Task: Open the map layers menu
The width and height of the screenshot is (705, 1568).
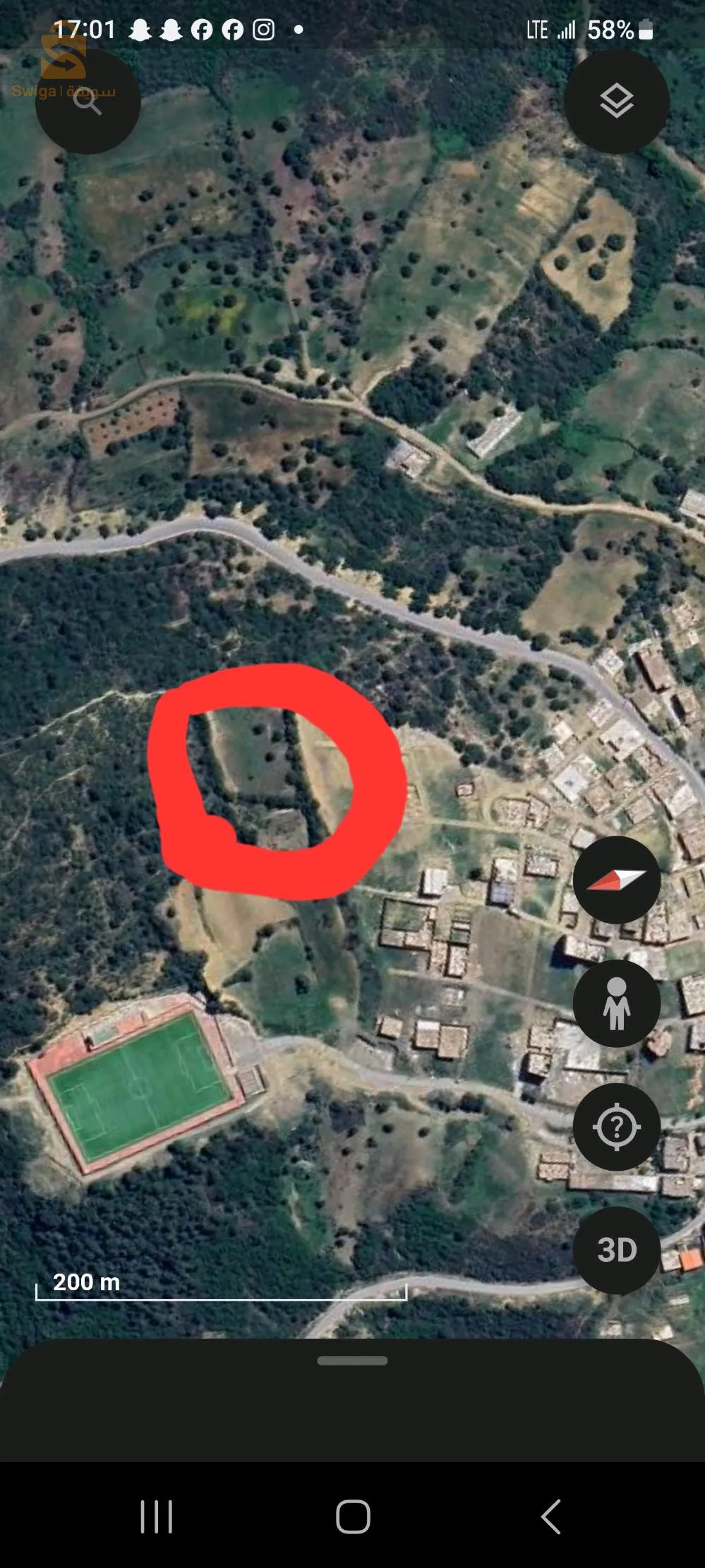Action: [616, 102]
